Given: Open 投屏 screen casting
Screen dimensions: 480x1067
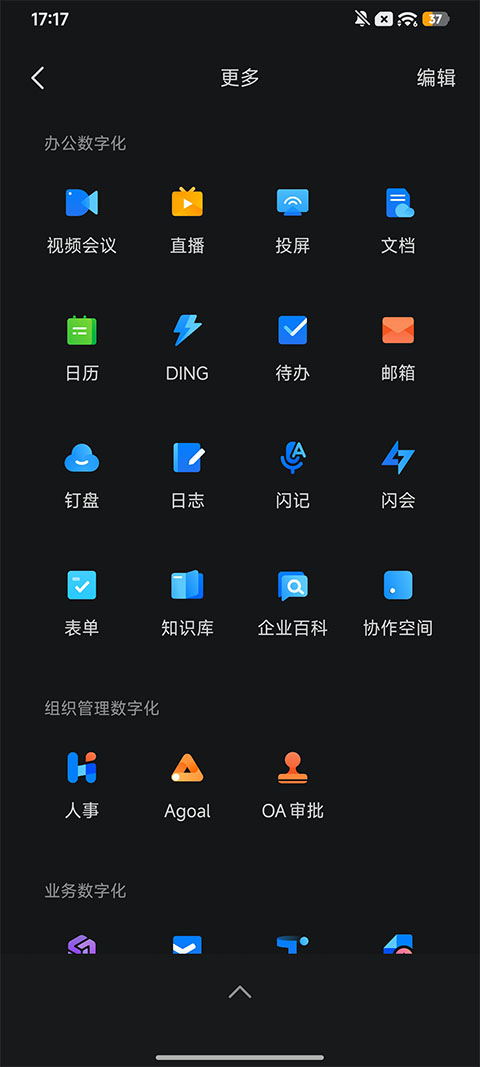Looking at the screenshot, I should (x=293, y=220).
